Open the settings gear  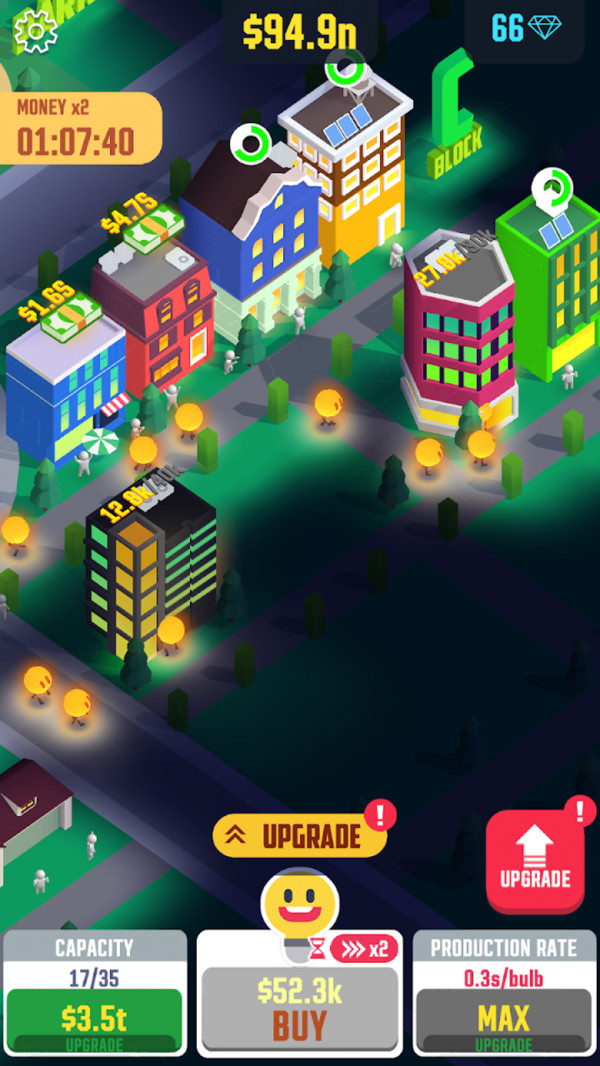point(35,31)
